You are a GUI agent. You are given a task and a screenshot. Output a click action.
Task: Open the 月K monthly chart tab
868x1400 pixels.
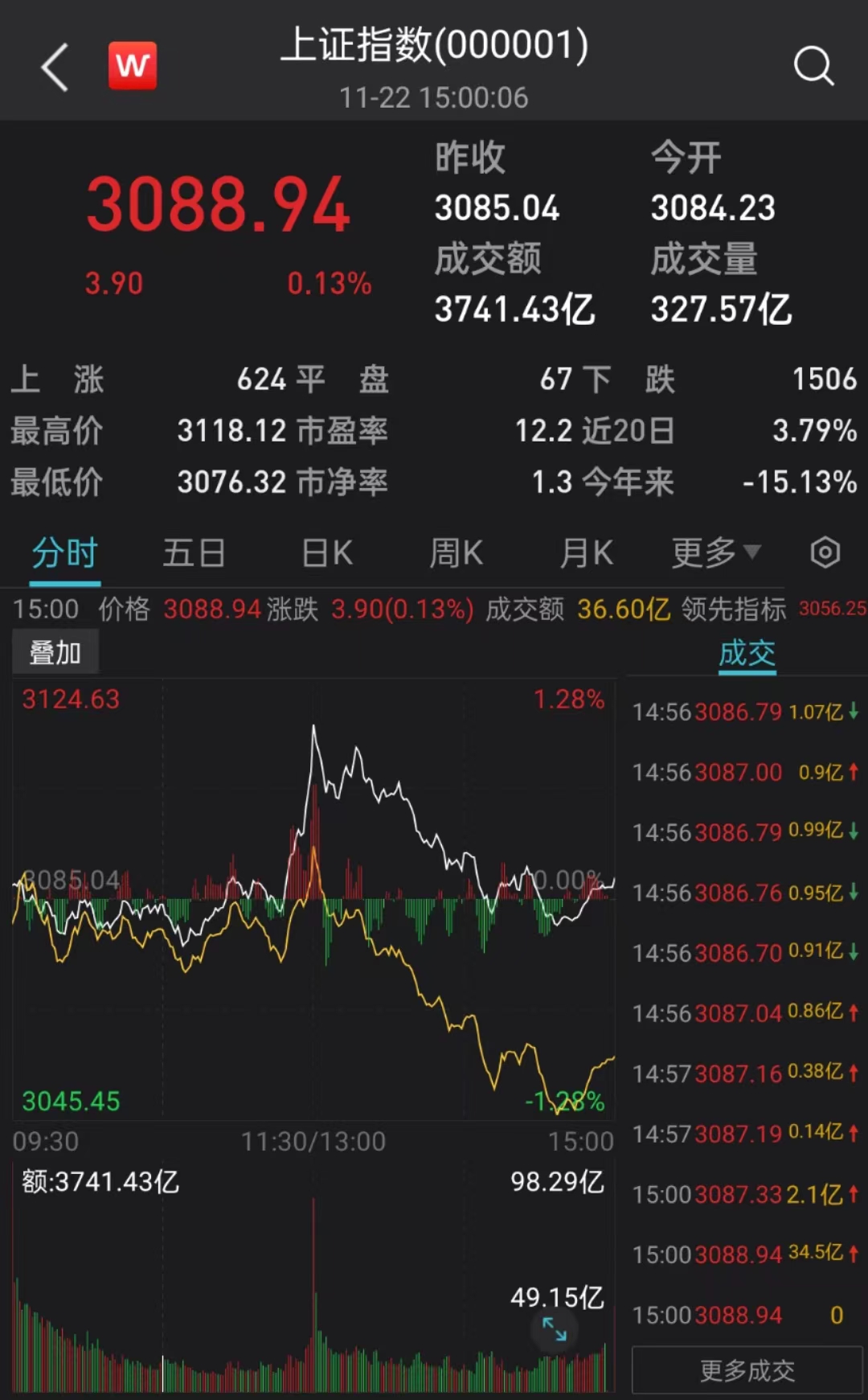point(585,552)
